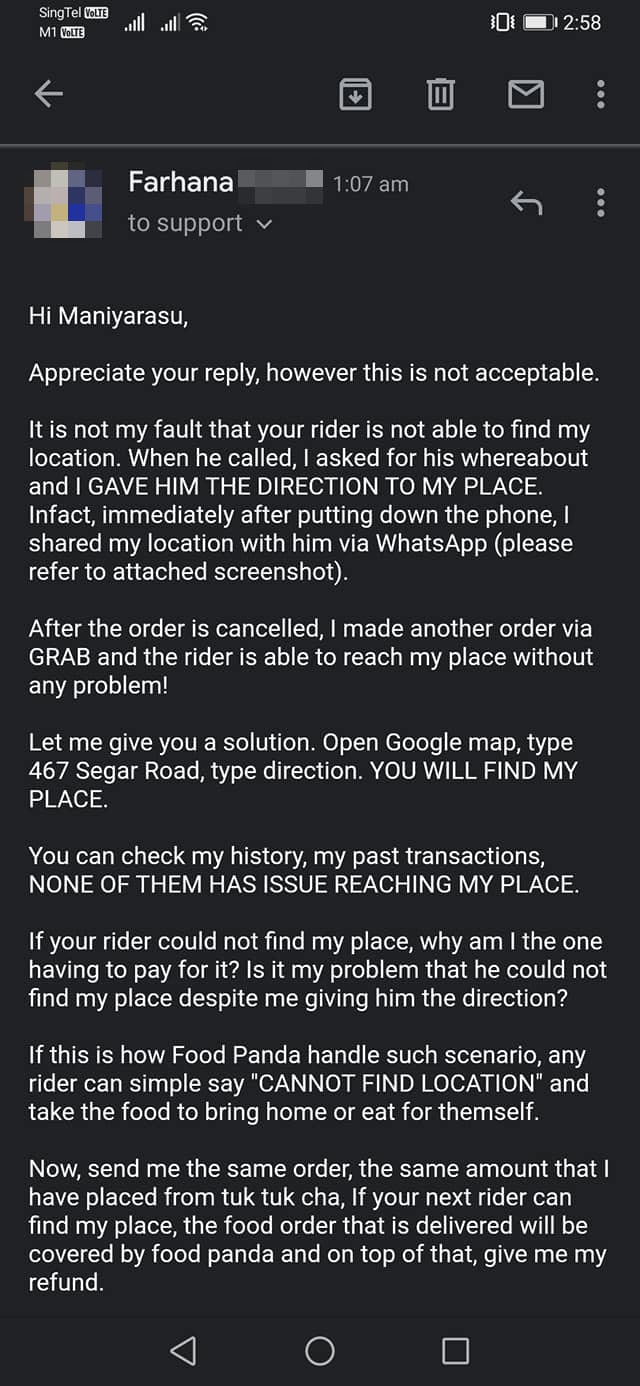Go back to the inbox

click(x=48, y=95)
